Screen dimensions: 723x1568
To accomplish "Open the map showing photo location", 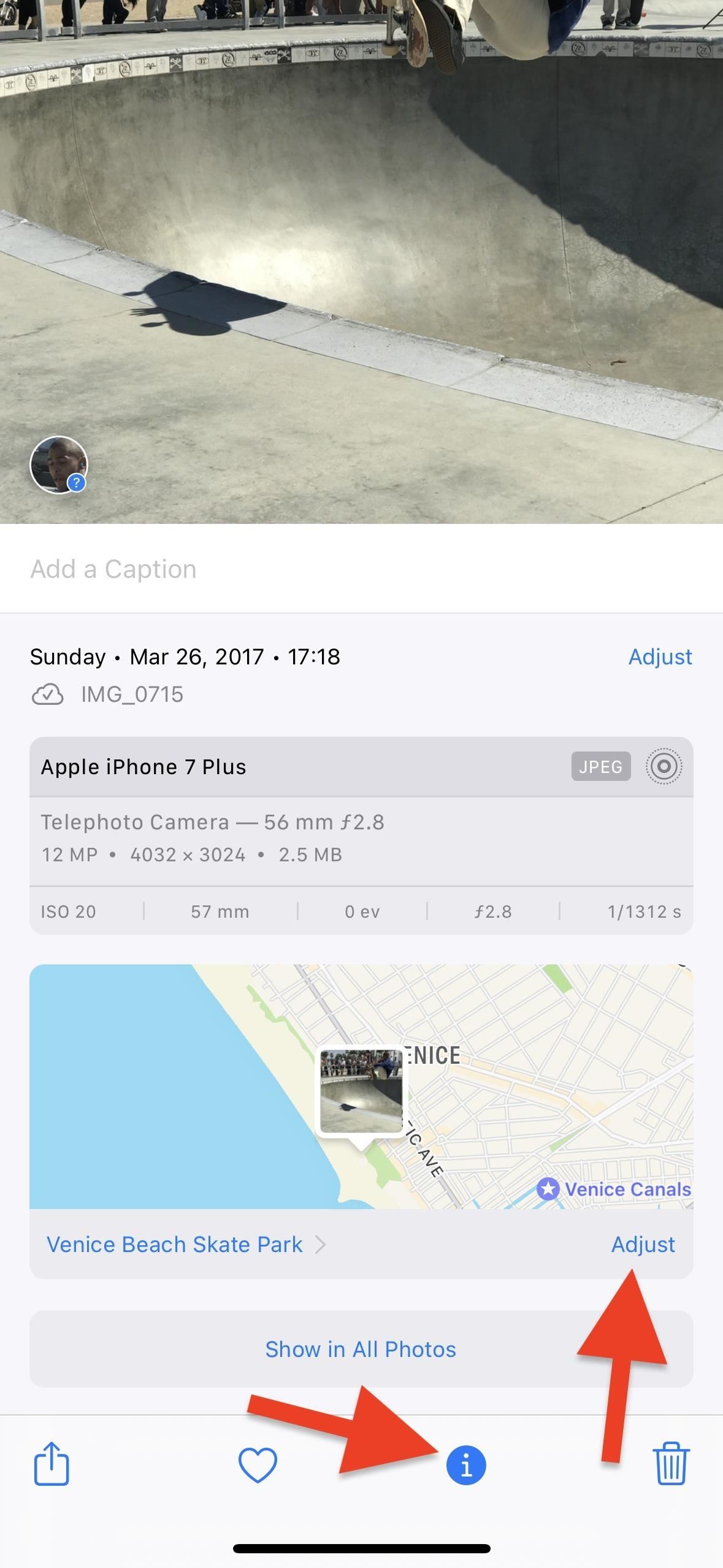I will (x=361, y=1086).
